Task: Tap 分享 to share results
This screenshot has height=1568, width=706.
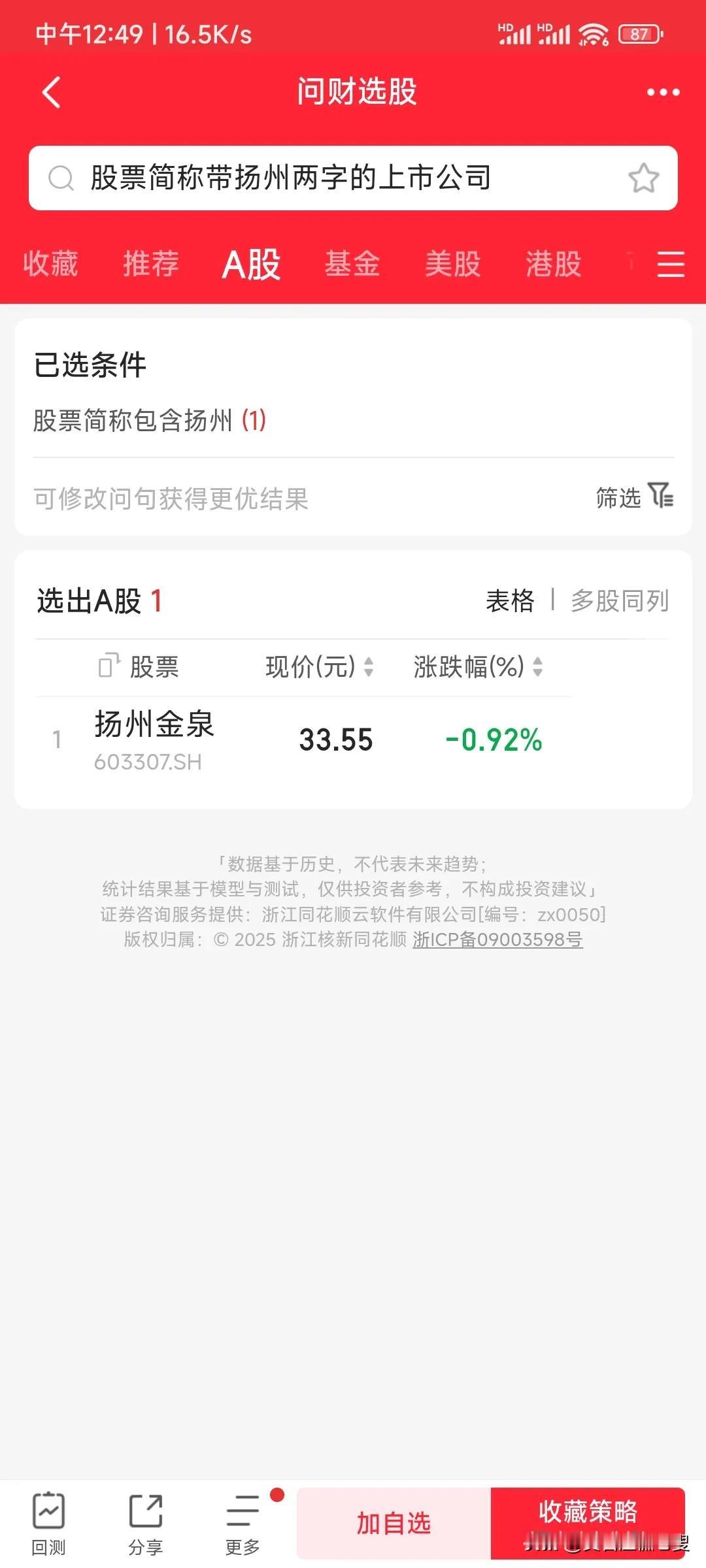Action: click(145, 1524)
